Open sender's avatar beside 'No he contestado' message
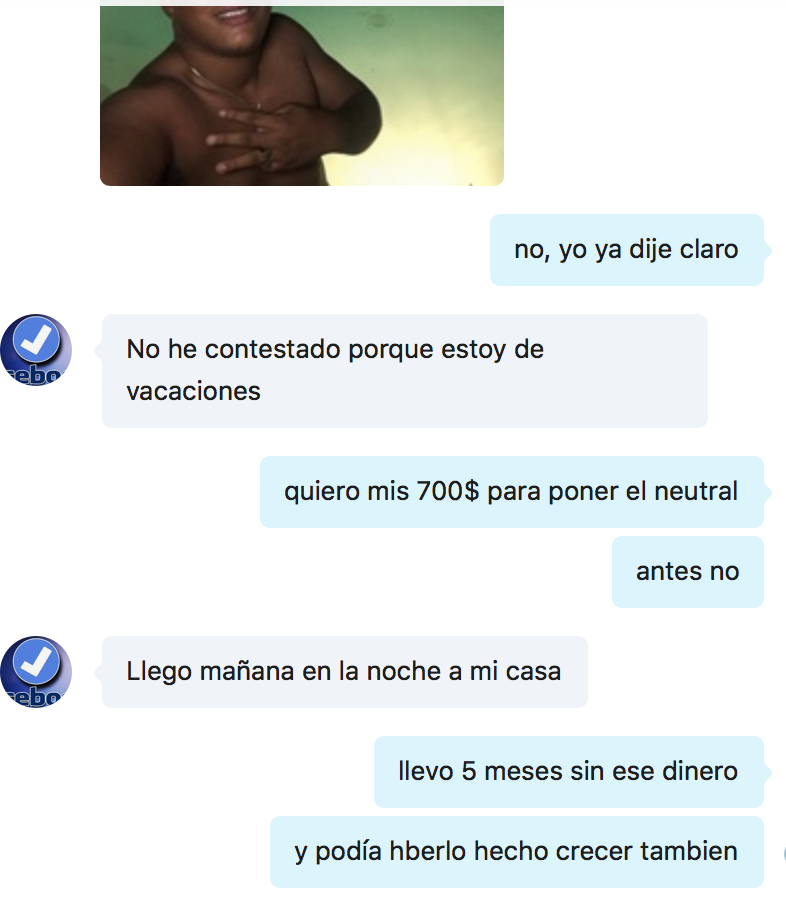This screenshot has width=786, height=922. 36,350
